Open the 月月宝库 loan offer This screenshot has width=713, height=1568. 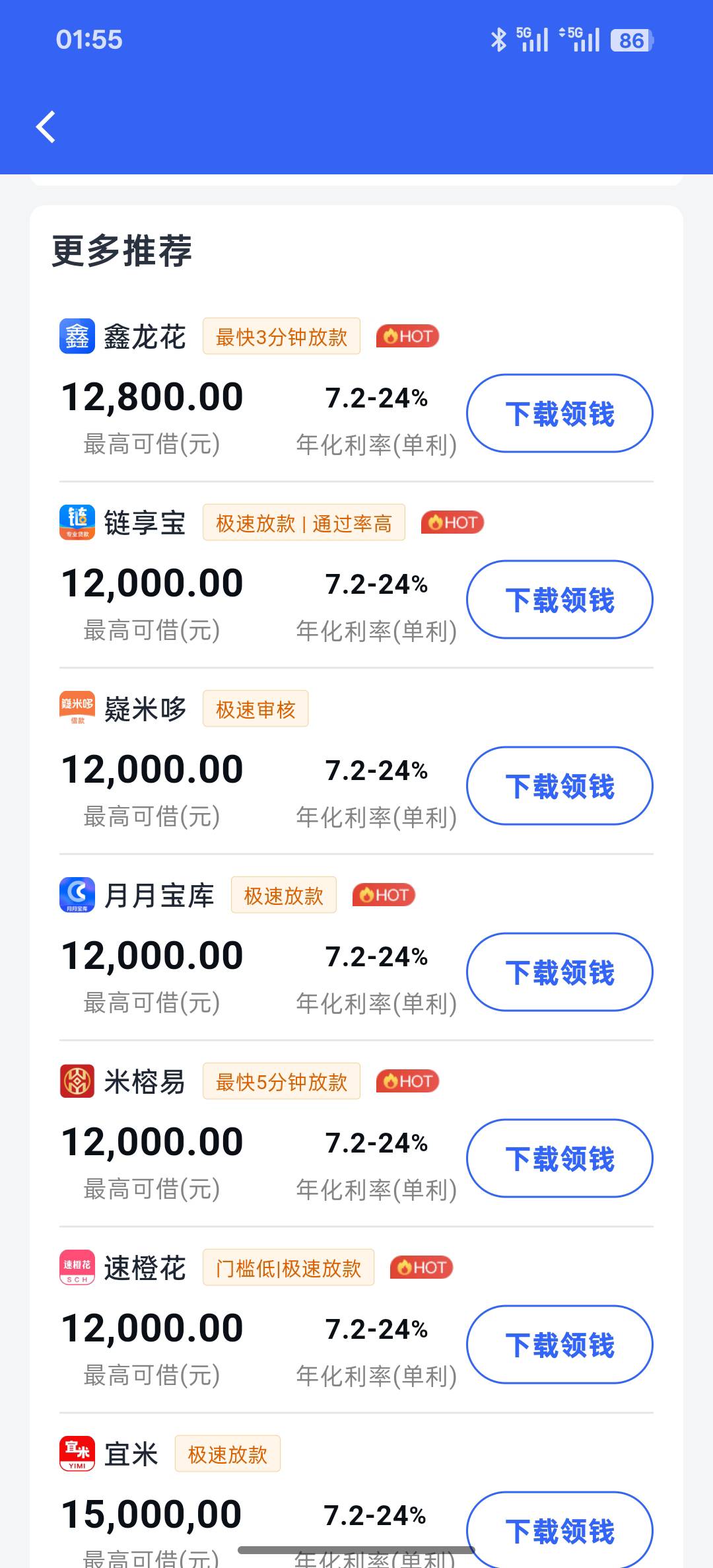tap(356, 948)
